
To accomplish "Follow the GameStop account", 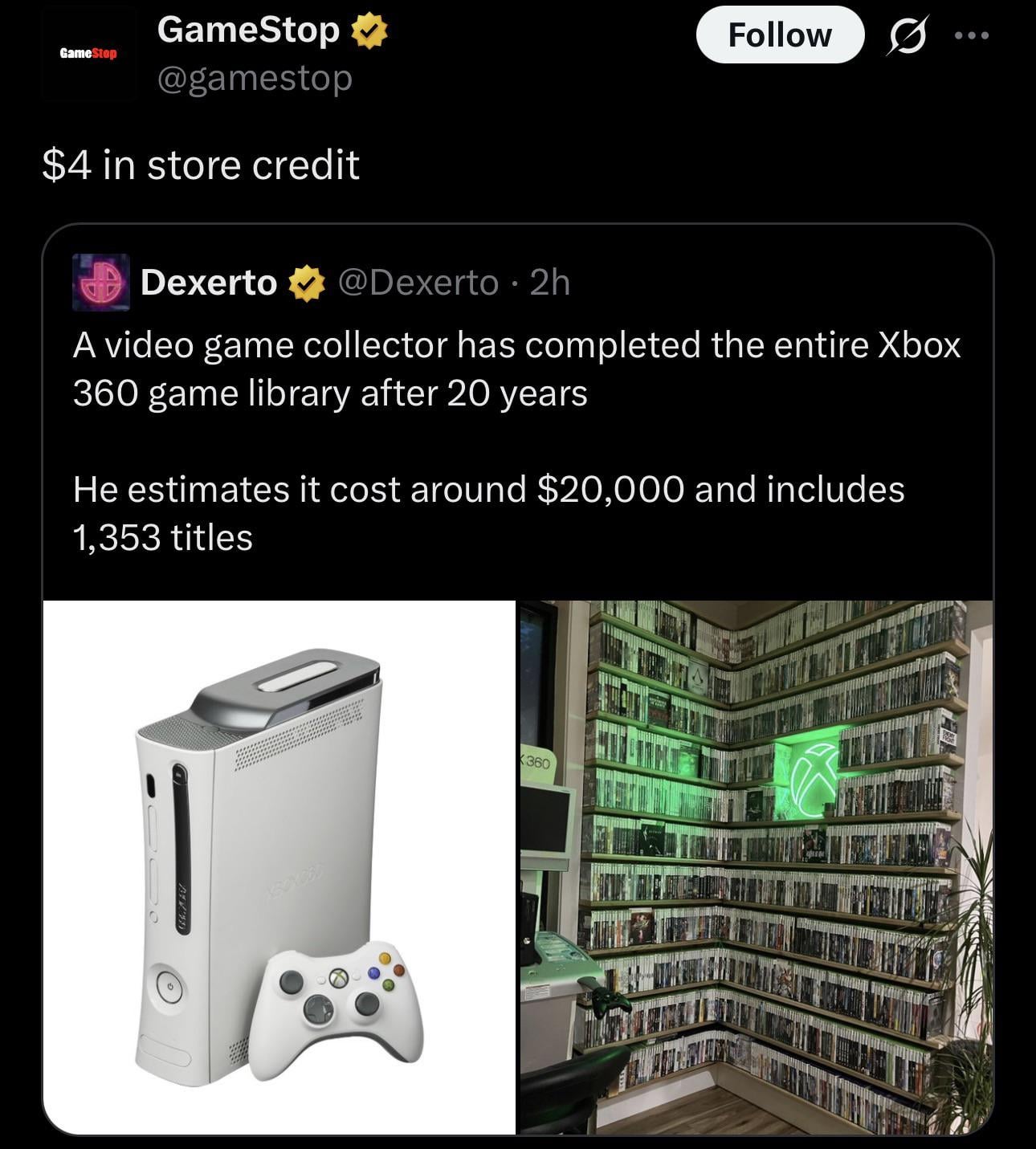I will coord(779,35).
